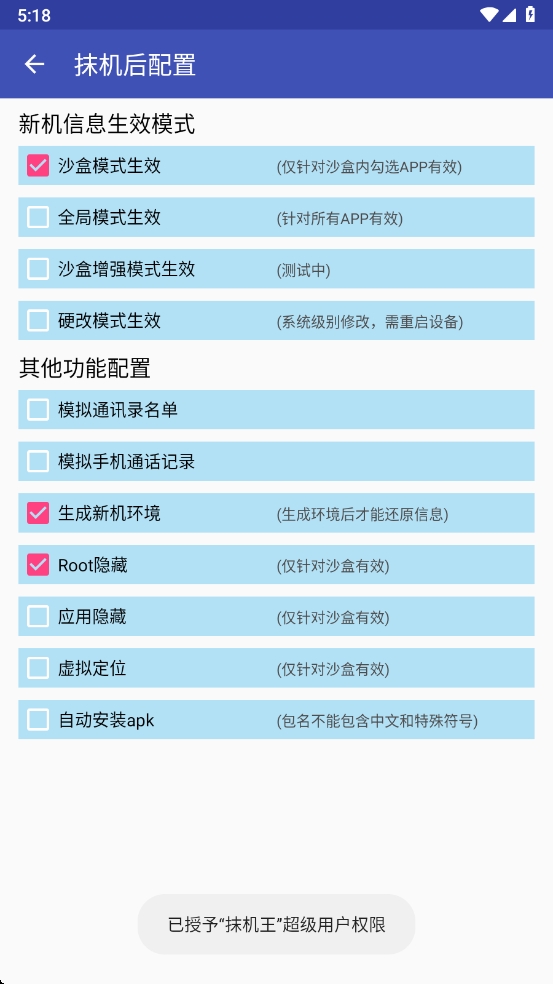Disable the 生成新机环境 checkbox
553x984 pixels.
click(x=38, y=513)
